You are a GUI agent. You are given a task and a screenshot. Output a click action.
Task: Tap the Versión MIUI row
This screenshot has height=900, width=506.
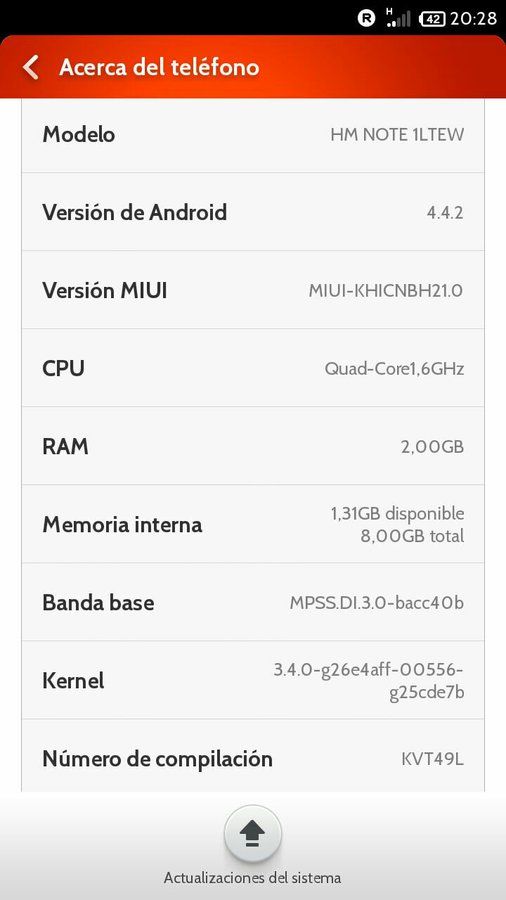pyautogui.click(x=253, y=290)
